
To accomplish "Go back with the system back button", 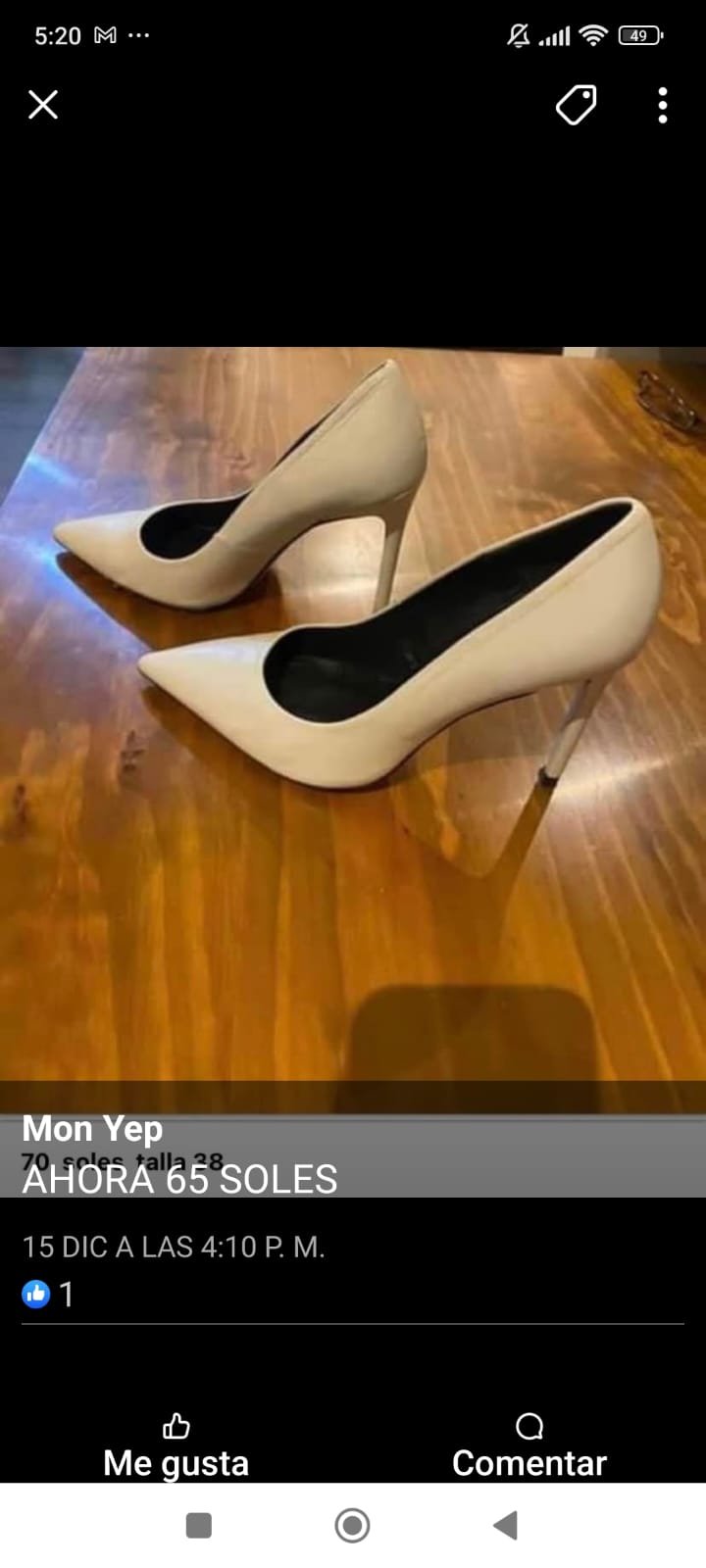I will point(505,1525).
